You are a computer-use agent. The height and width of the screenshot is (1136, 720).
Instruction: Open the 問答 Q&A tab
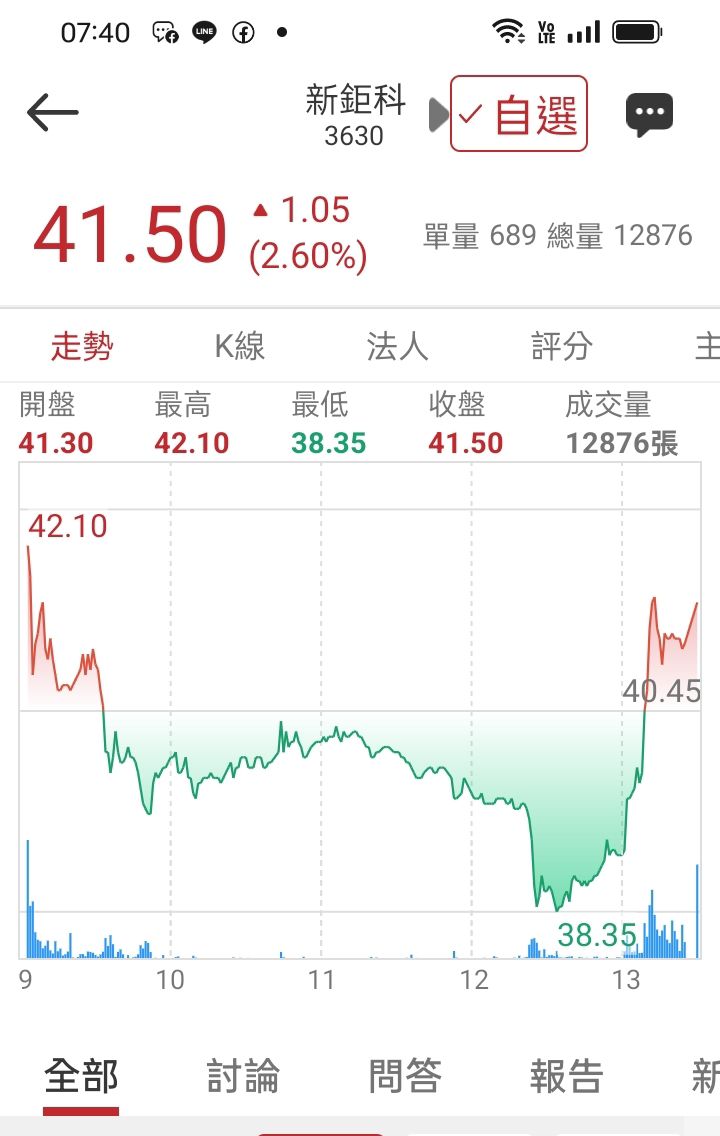[x=405, y=1077]
